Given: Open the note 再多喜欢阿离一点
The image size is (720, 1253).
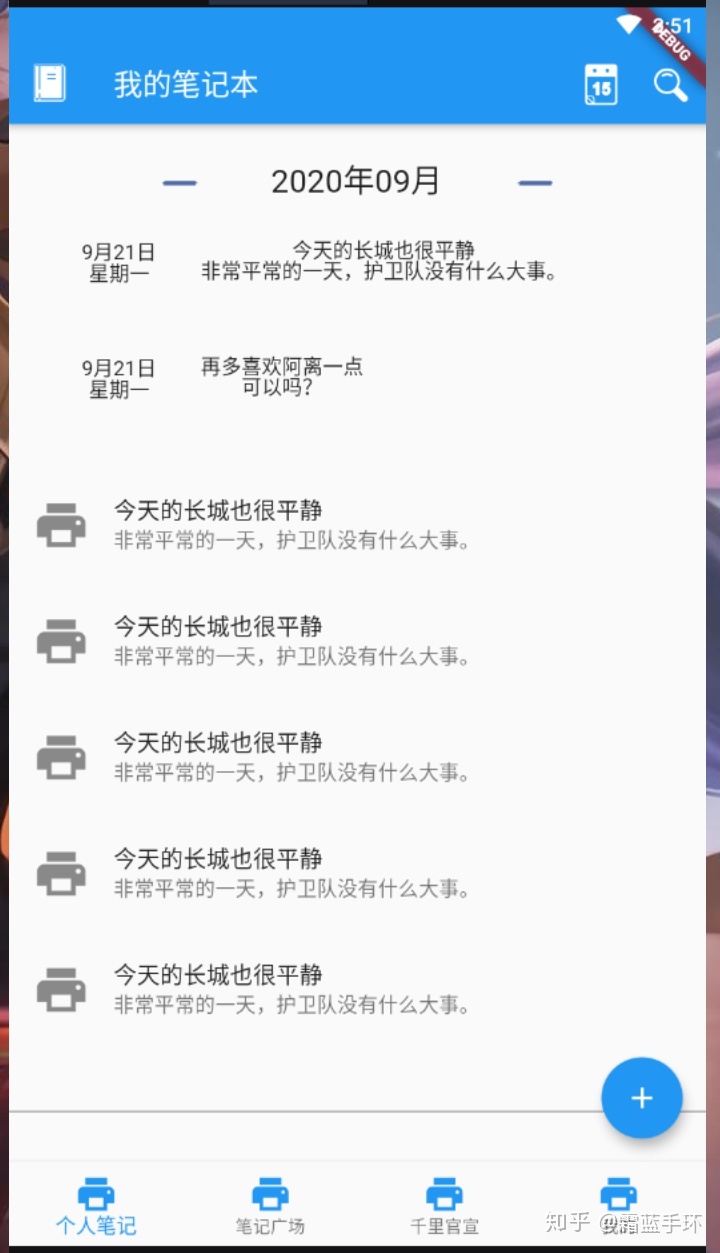Looking at the screenshot, I should point(282,378).
